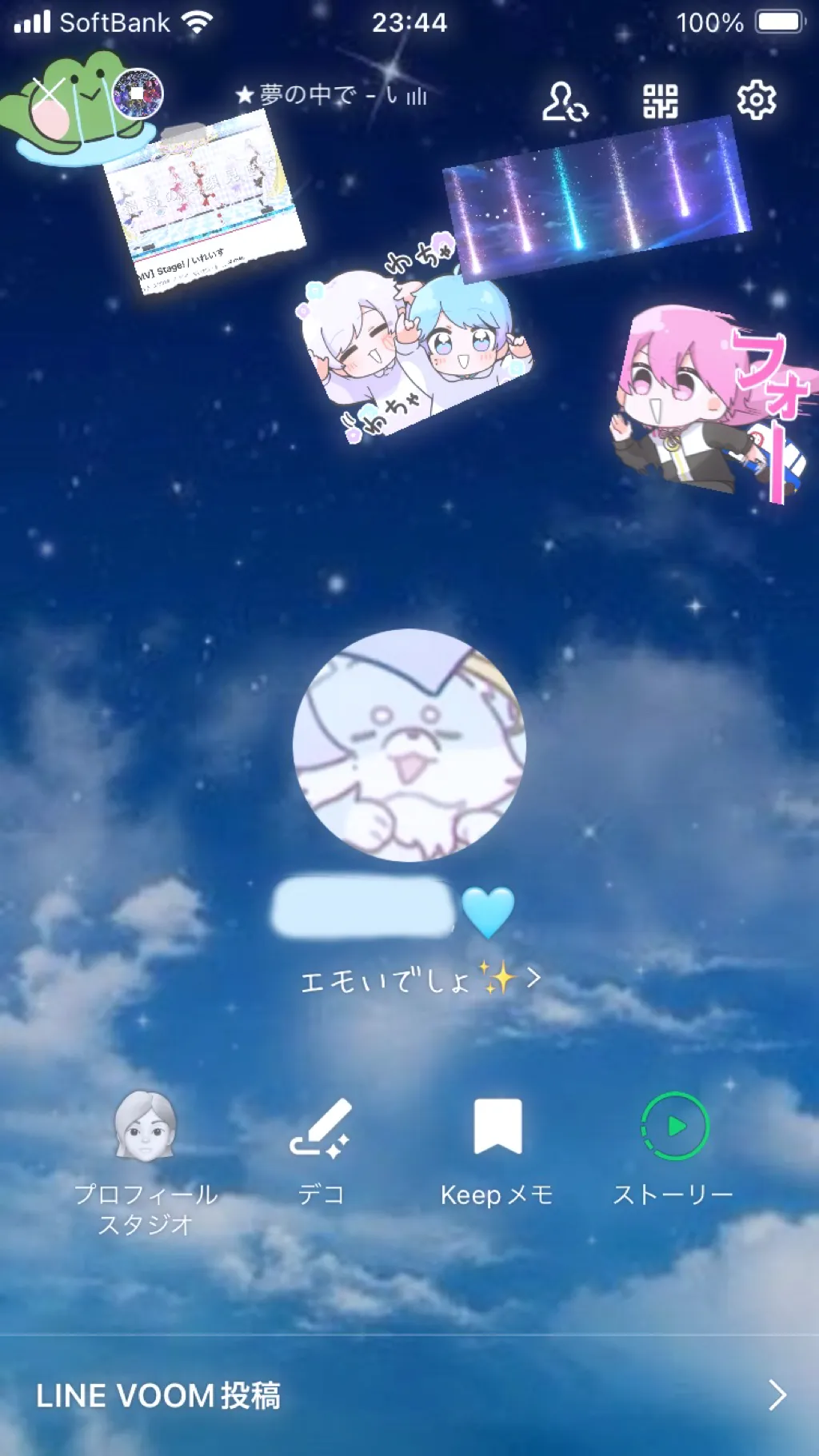The image size is (819, 1456).
Task: Close the profile screen
Action: [50, 95]
